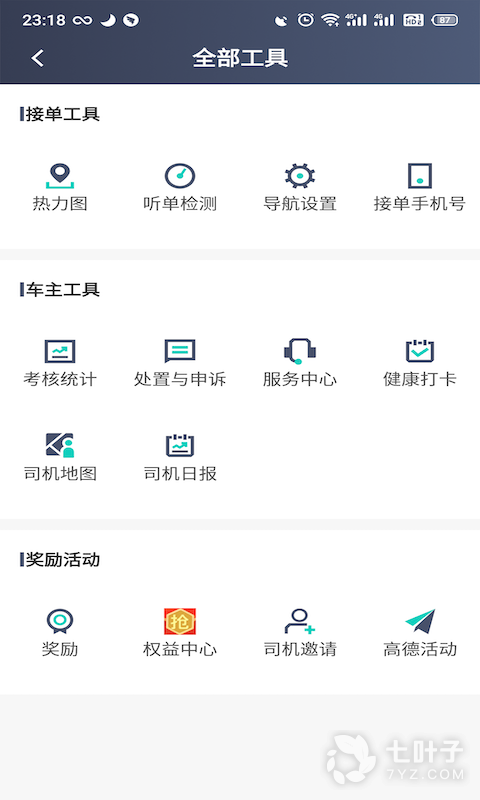Open 导航设置 navigation settings

pyautogui.click(x=300, y=187)
